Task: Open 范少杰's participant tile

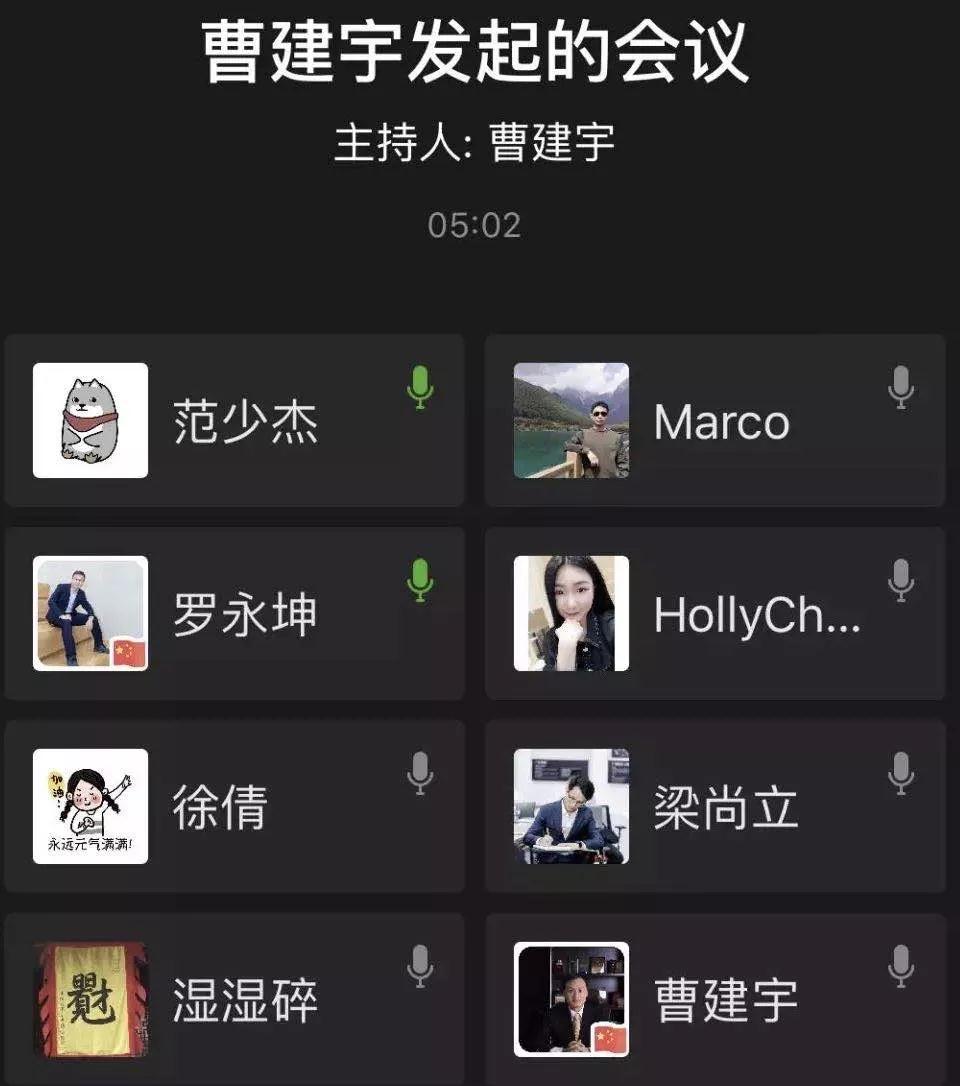Action: 235,420
